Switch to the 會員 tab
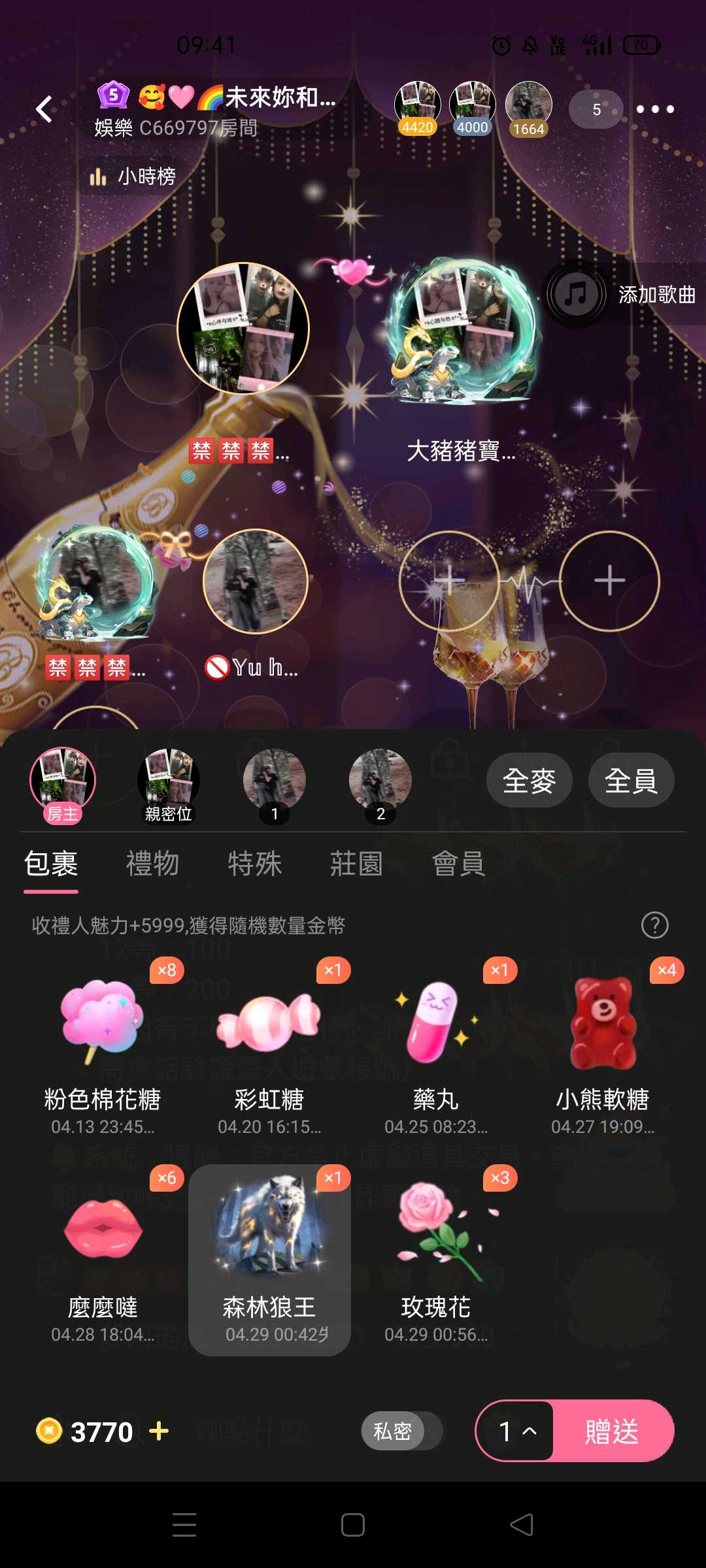This screenshot has height=1568, width=706. tap(458, 864)
